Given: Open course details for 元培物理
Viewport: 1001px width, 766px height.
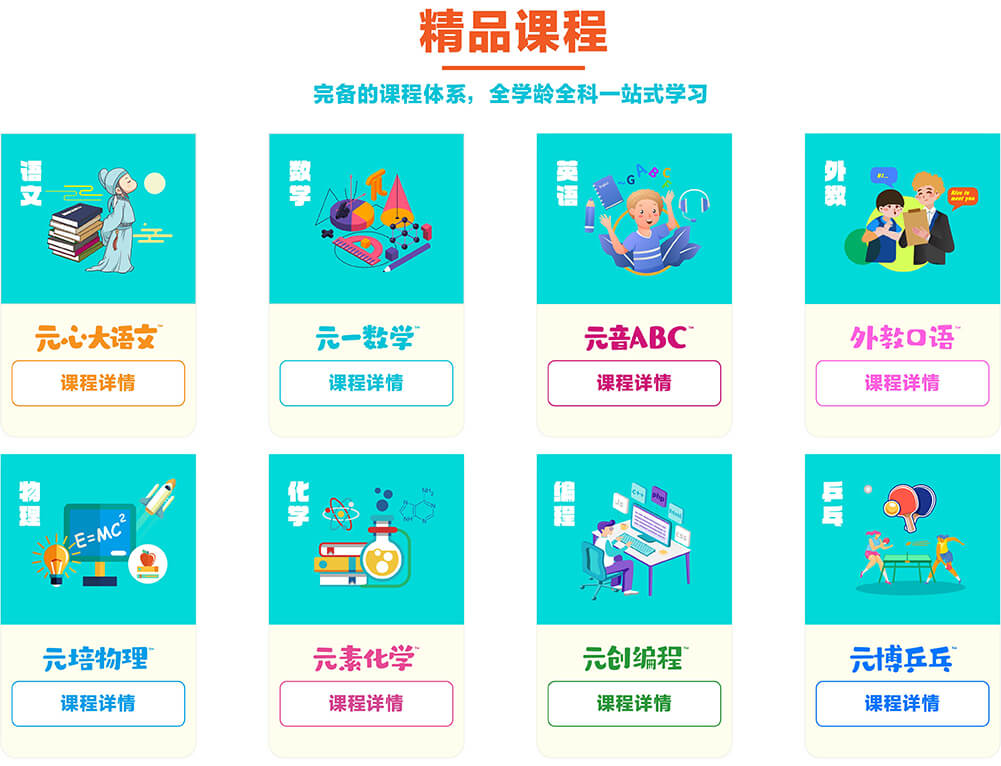Looking at the screenshot, I should pos(98,704).
